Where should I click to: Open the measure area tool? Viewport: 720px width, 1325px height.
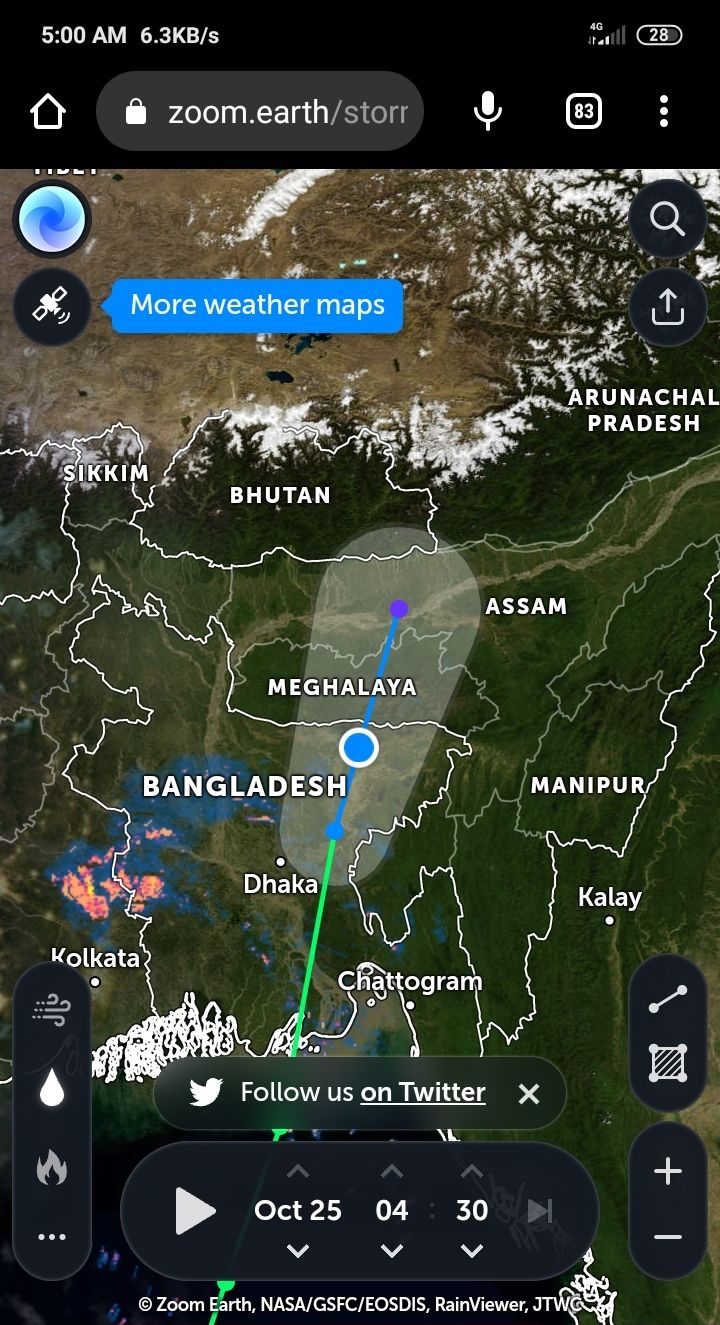click(x=667, y=1063)
